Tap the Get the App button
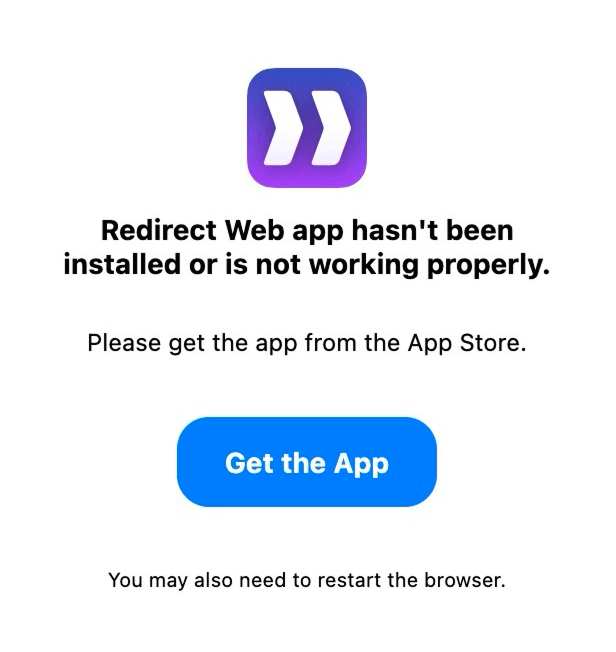 (x=307, y=463)
